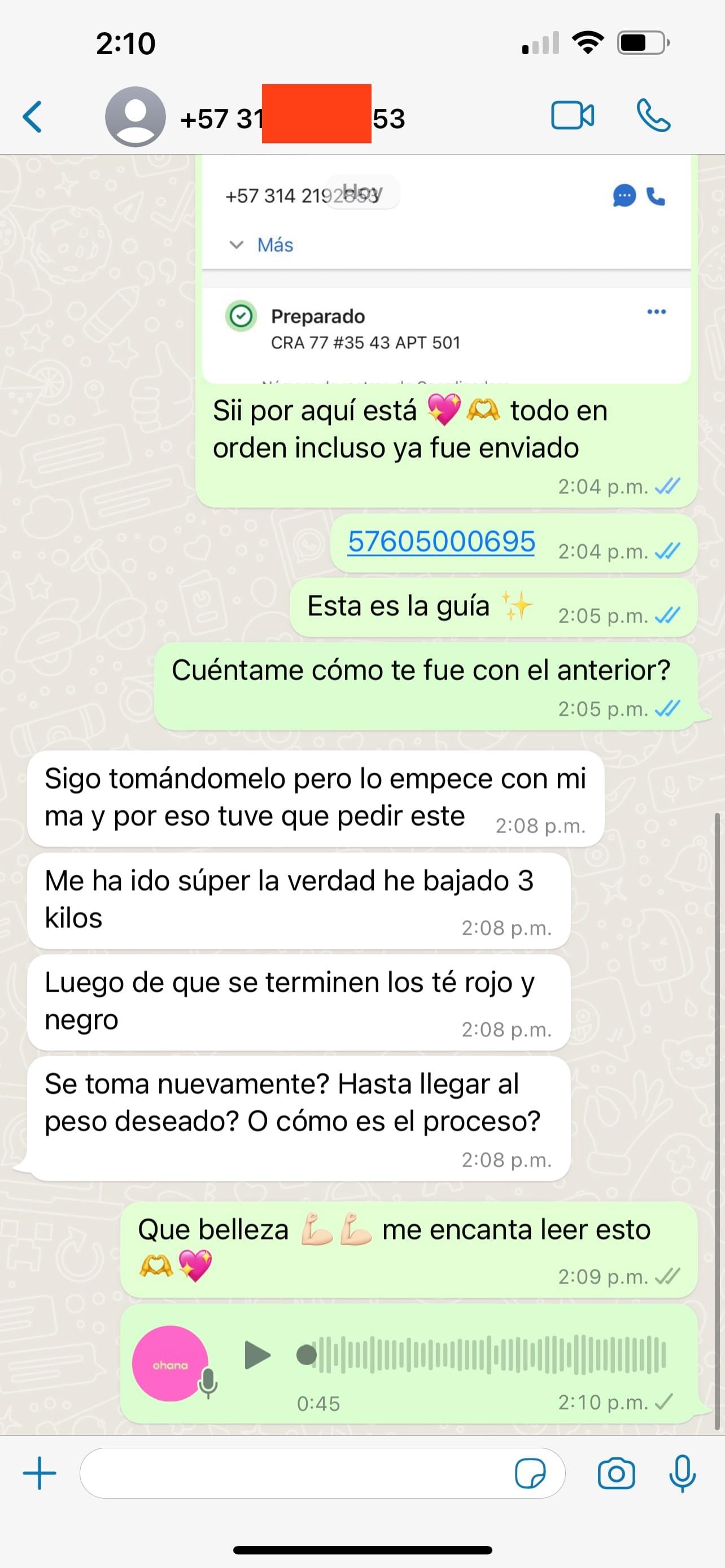Open the tracking number link 57605000695
The image size is (725, 1568).
442,541
